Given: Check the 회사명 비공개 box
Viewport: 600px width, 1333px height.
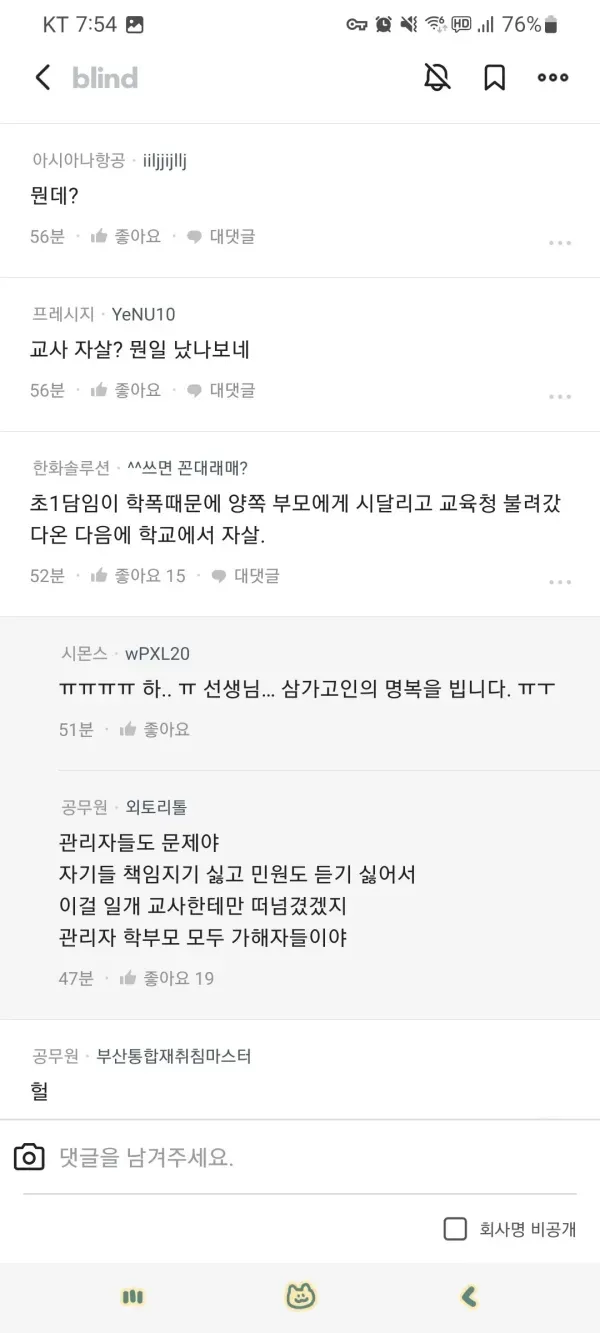Looking at the screenshot, I should click(455, 1229).
